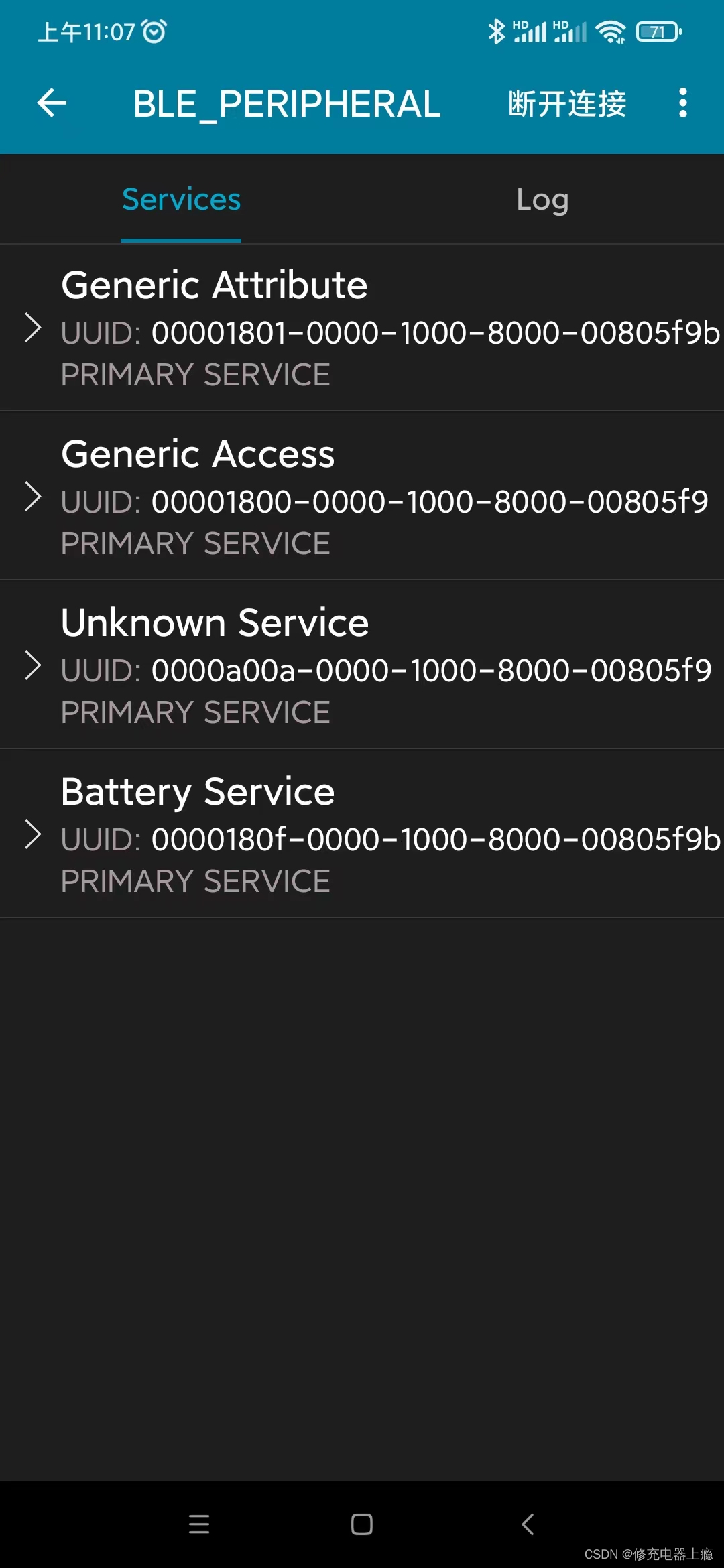Screen dimensions: 724x1568
Task: Open the three-dot overflow menu
Action: (682, 103)
